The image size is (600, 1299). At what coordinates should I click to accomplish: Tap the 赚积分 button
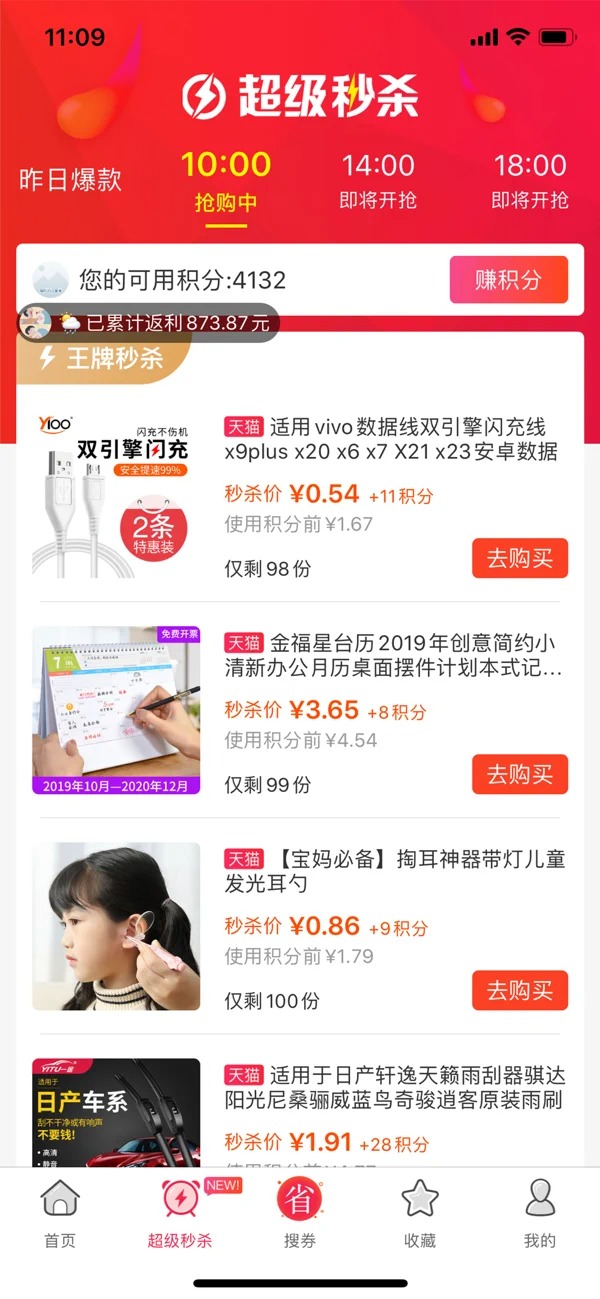(508, 280)
